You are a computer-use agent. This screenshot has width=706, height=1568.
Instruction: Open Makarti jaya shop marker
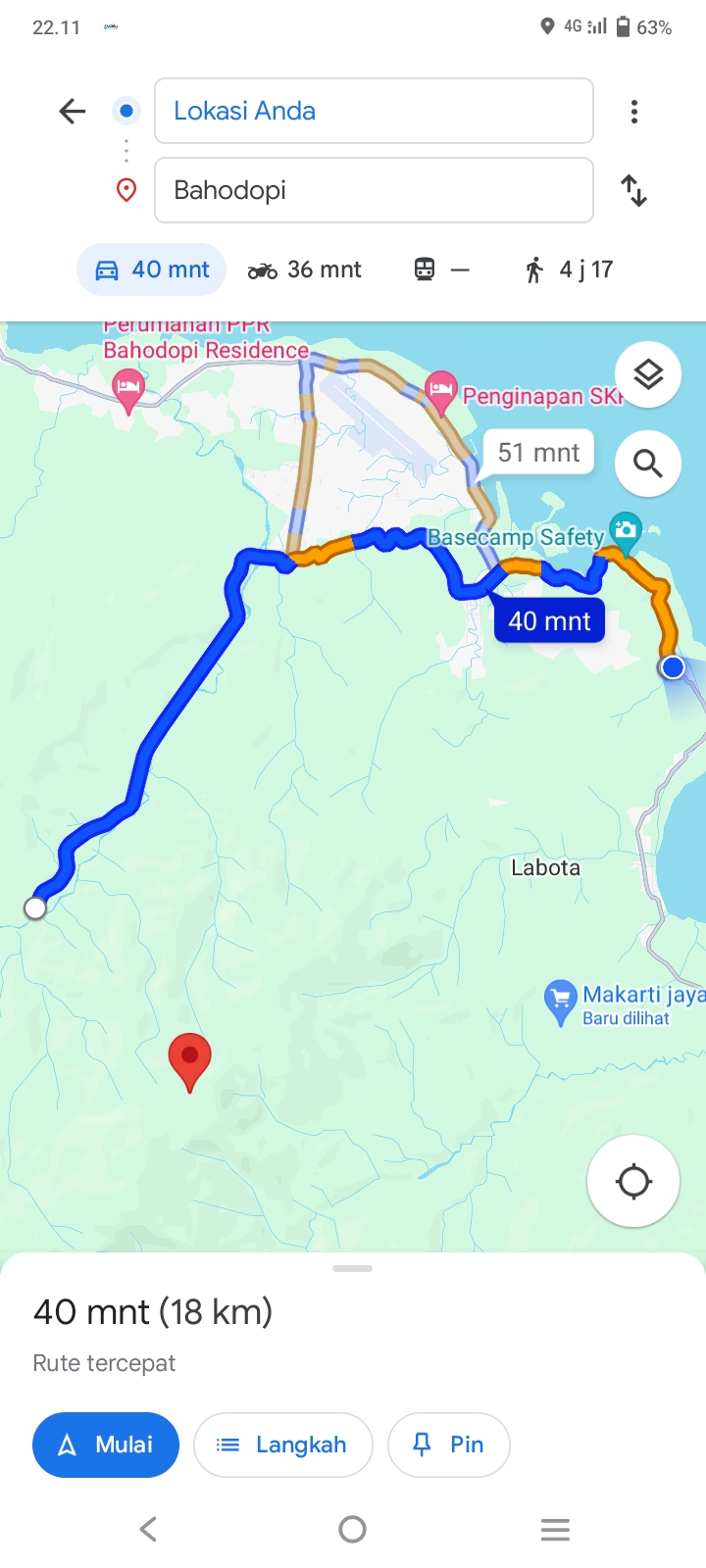click(x=560, y=1002)
